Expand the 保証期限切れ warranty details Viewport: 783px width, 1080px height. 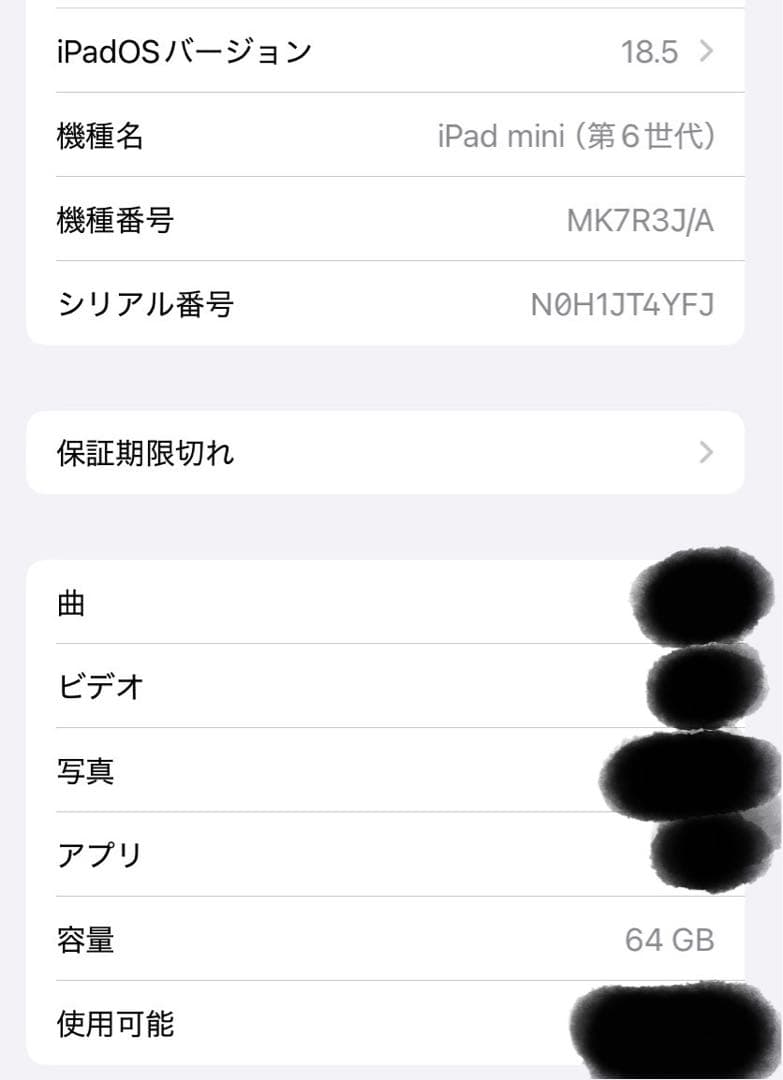coord(390,452)
